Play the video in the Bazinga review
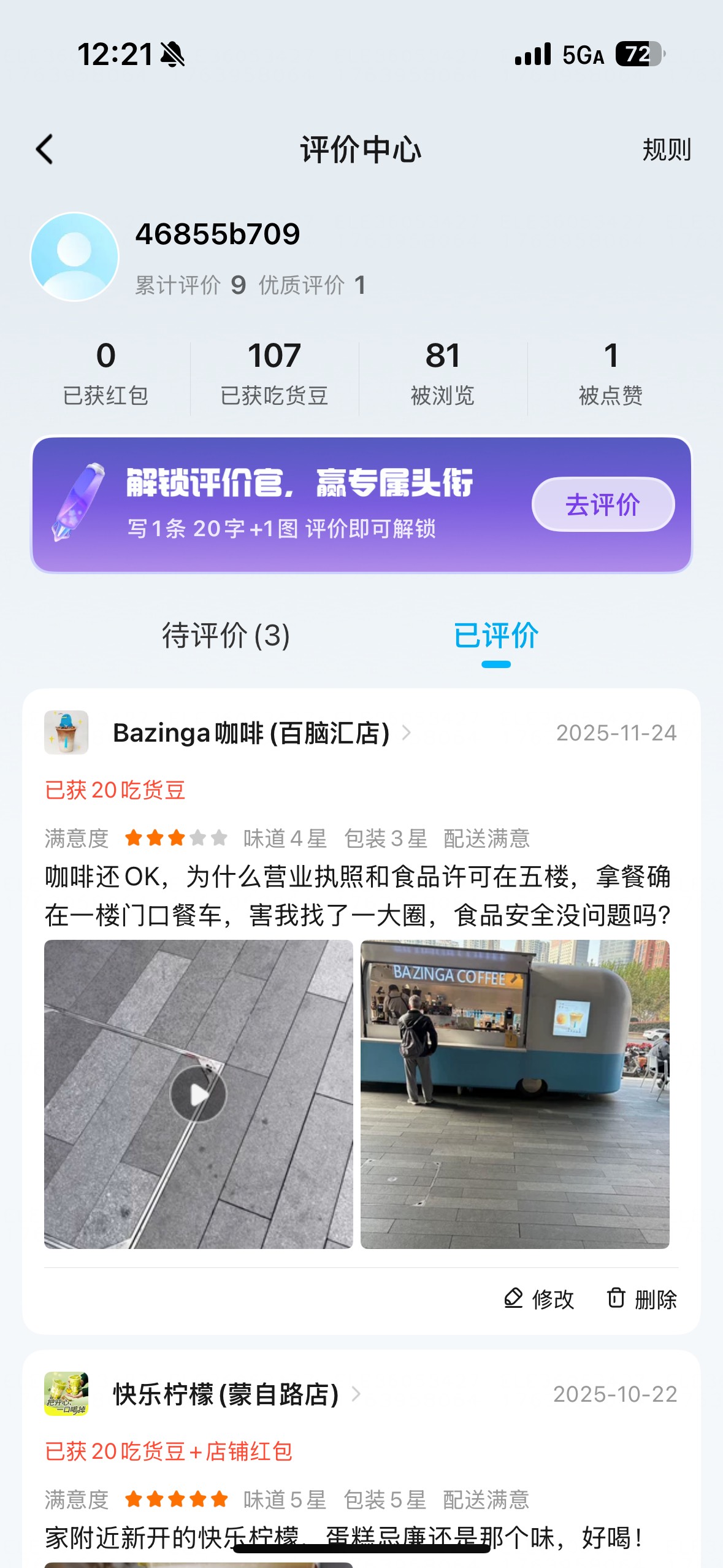This screenshot has width=723, height=1568. coord(198,1094)
